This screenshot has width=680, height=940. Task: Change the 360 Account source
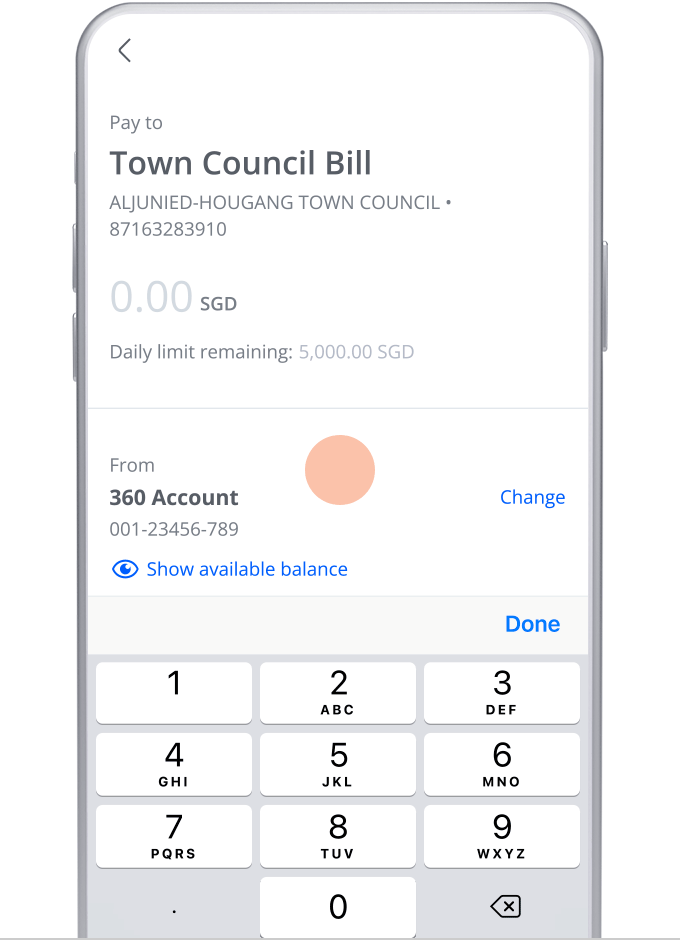[x=532, y=497]
